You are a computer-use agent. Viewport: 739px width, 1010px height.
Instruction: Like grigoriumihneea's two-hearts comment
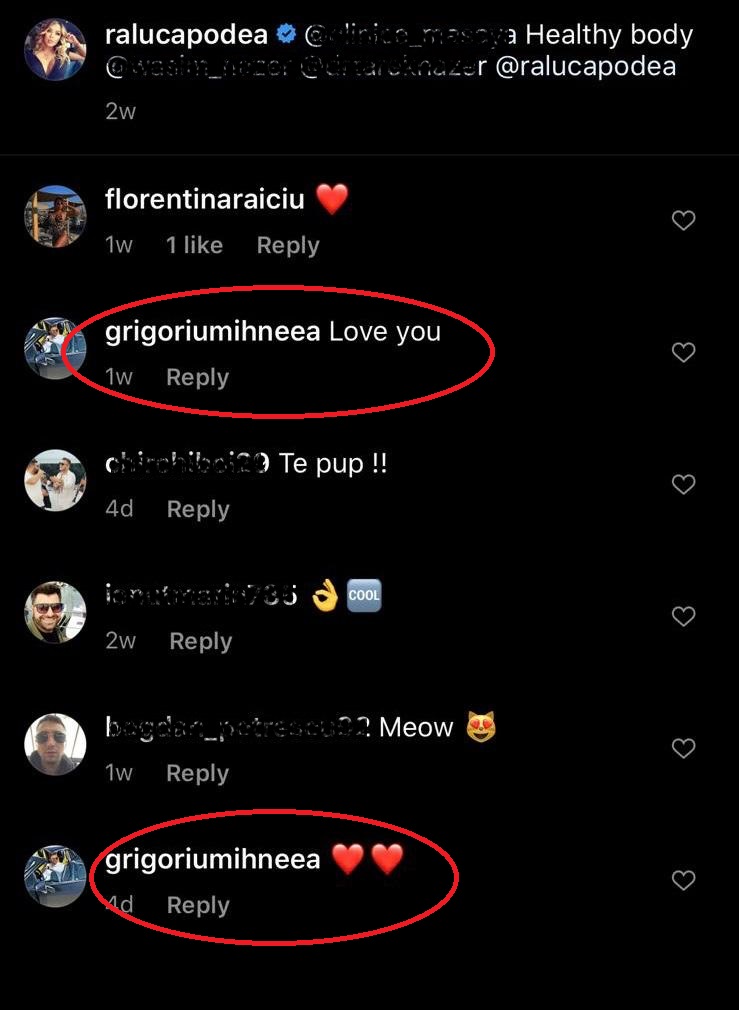pyautogui.click(x=683, y=880)
